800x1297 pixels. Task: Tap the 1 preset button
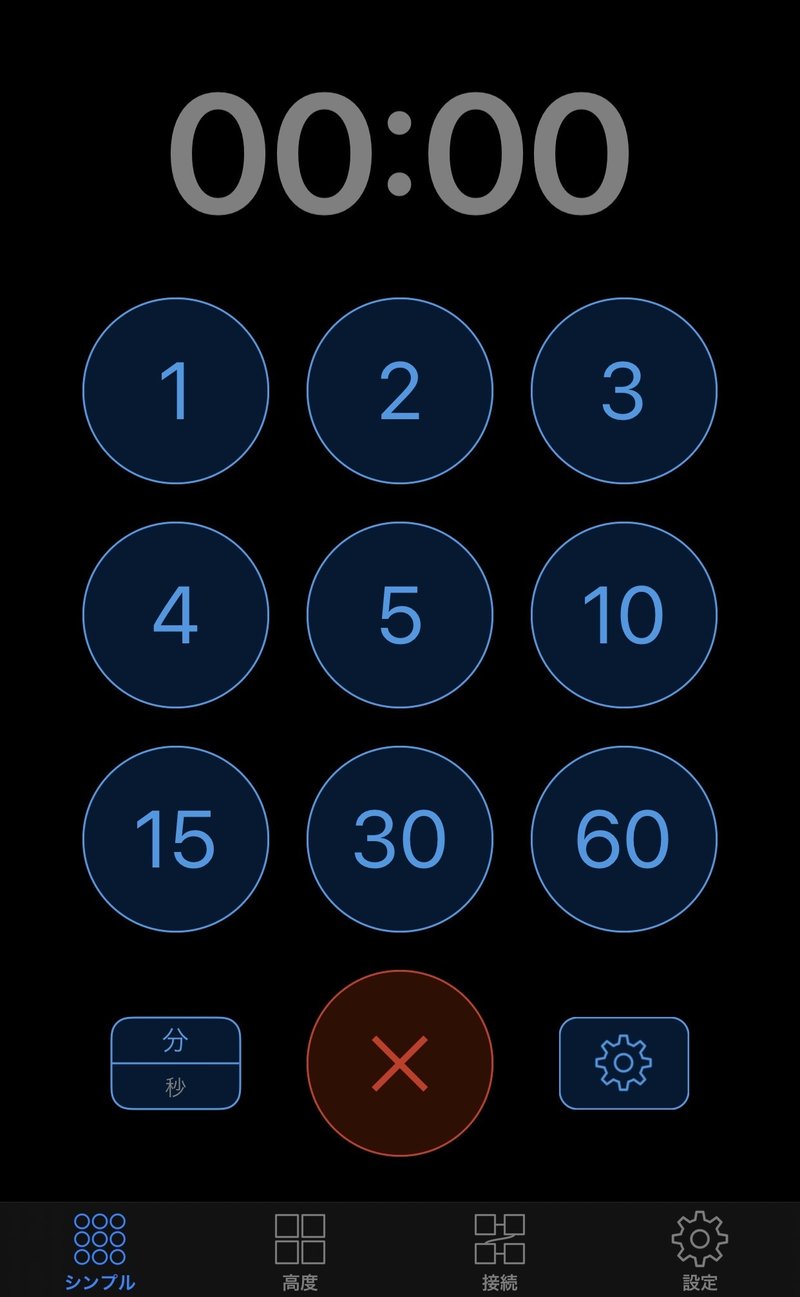coord(176,391)
